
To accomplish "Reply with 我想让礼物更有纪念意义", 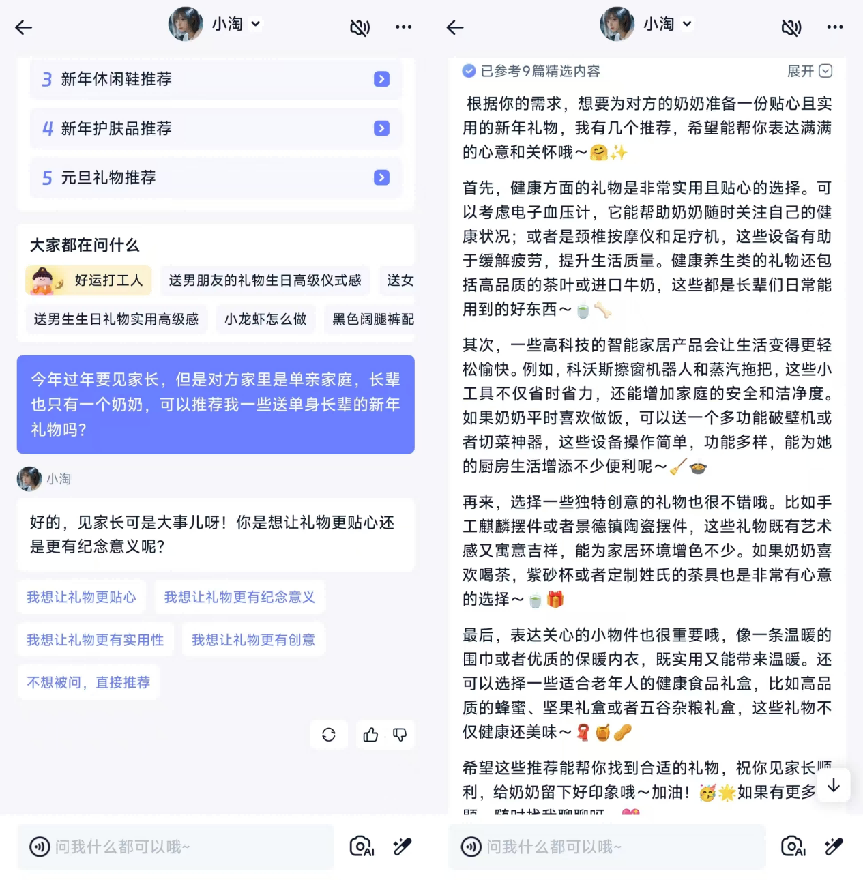I will click(239, 597).
